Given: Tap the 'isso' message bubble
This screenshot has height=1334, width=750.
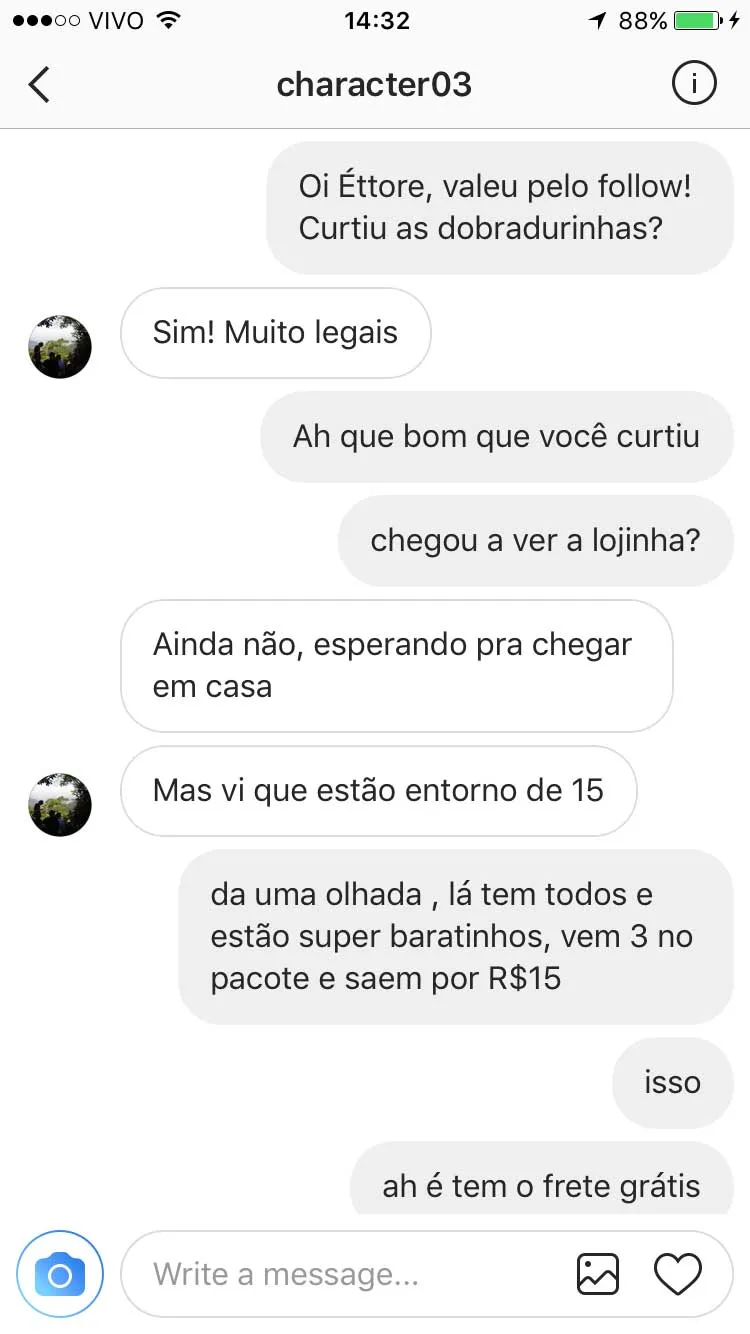Looking at the screenshot, I should [672, 1082].
